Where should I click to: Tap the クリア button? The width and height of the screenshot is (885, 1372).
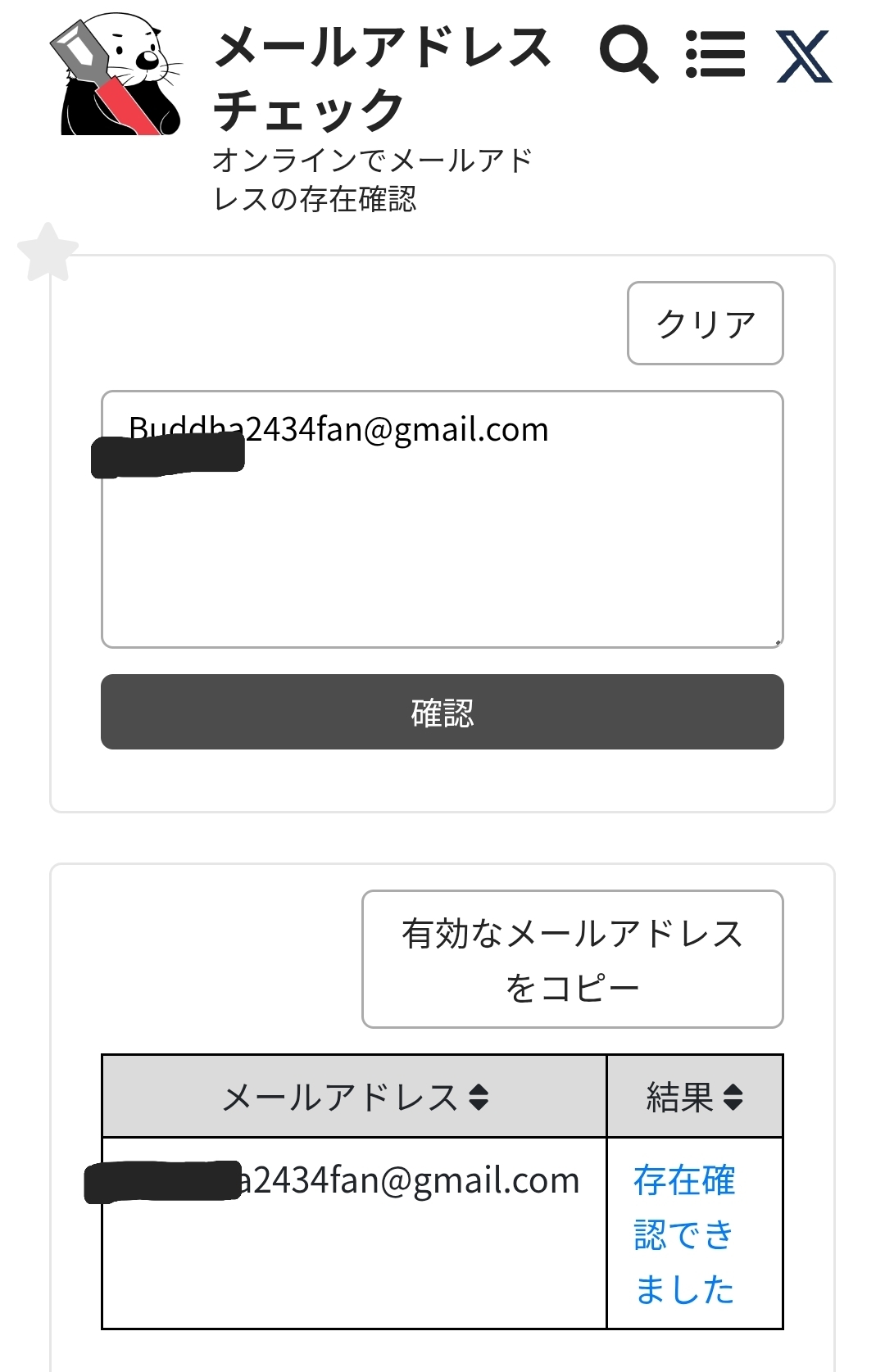tap(705, 324)
